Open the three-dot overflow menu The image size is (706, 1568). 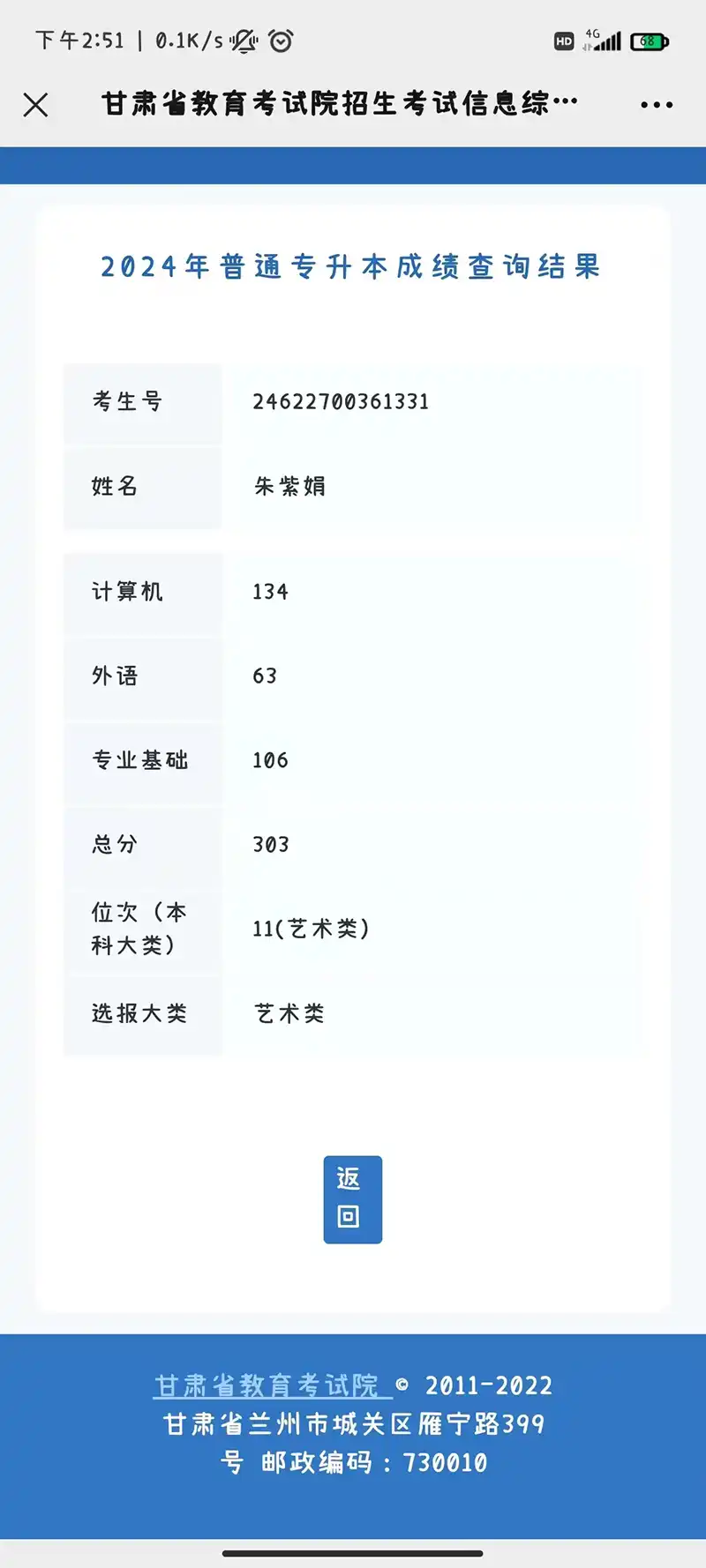point(657,105)
